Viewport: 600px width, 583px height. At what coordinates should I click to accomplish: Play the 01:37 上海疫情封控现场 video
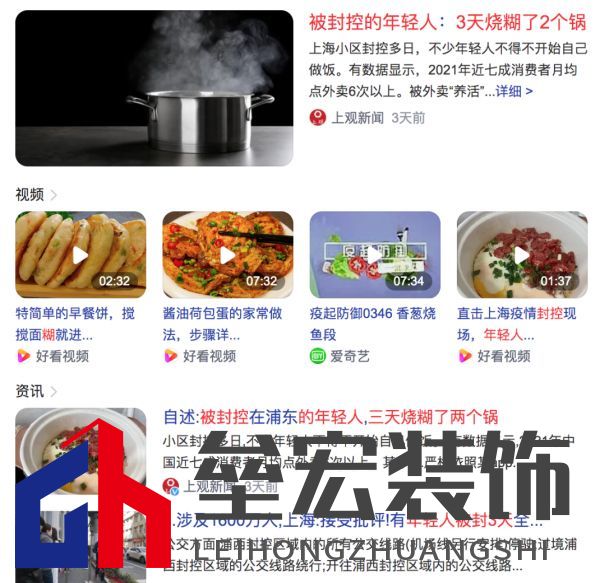point(521,255)
